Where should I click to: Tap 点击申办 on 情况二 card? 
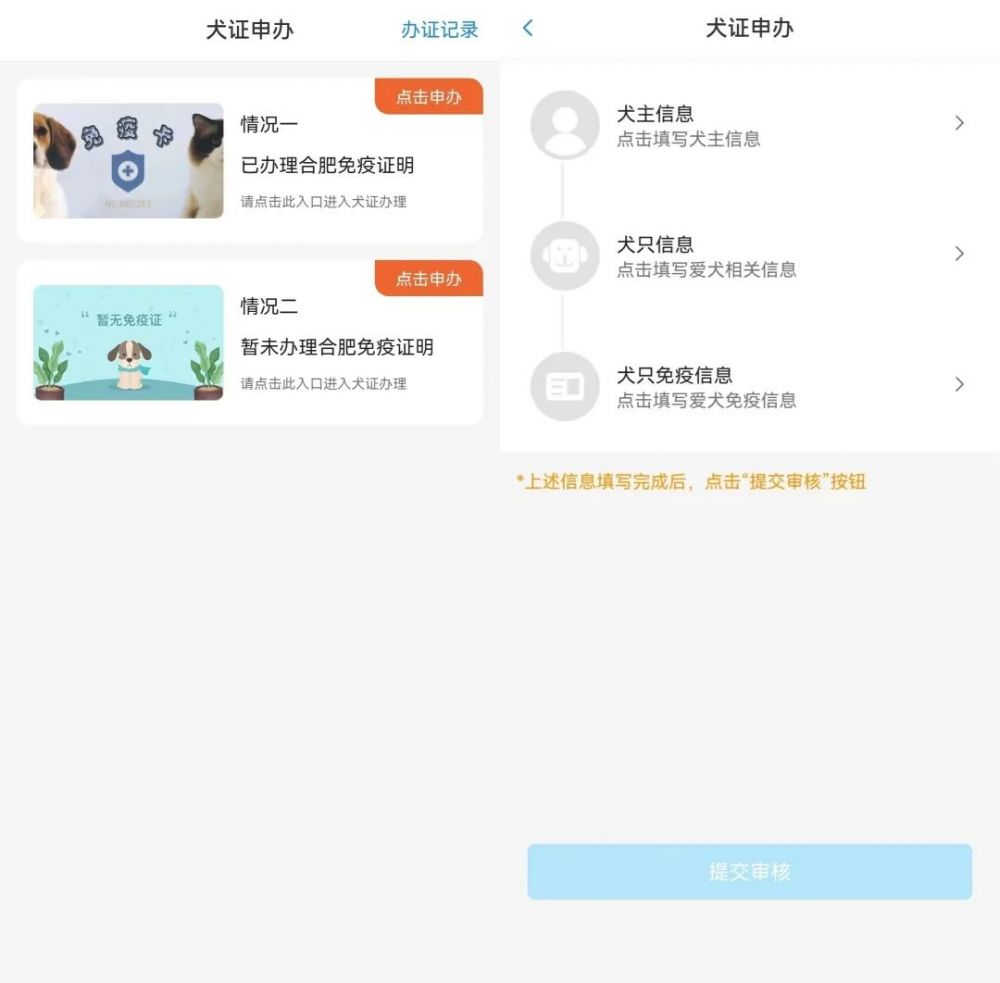click(429, 279)
